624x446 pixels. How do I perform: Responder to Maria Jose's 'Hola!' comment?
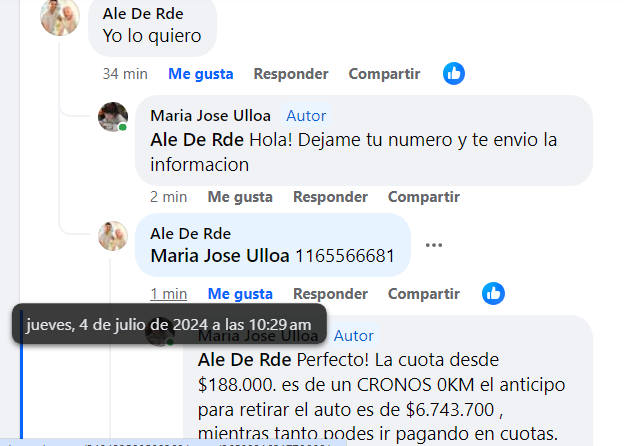coord(330,197)
